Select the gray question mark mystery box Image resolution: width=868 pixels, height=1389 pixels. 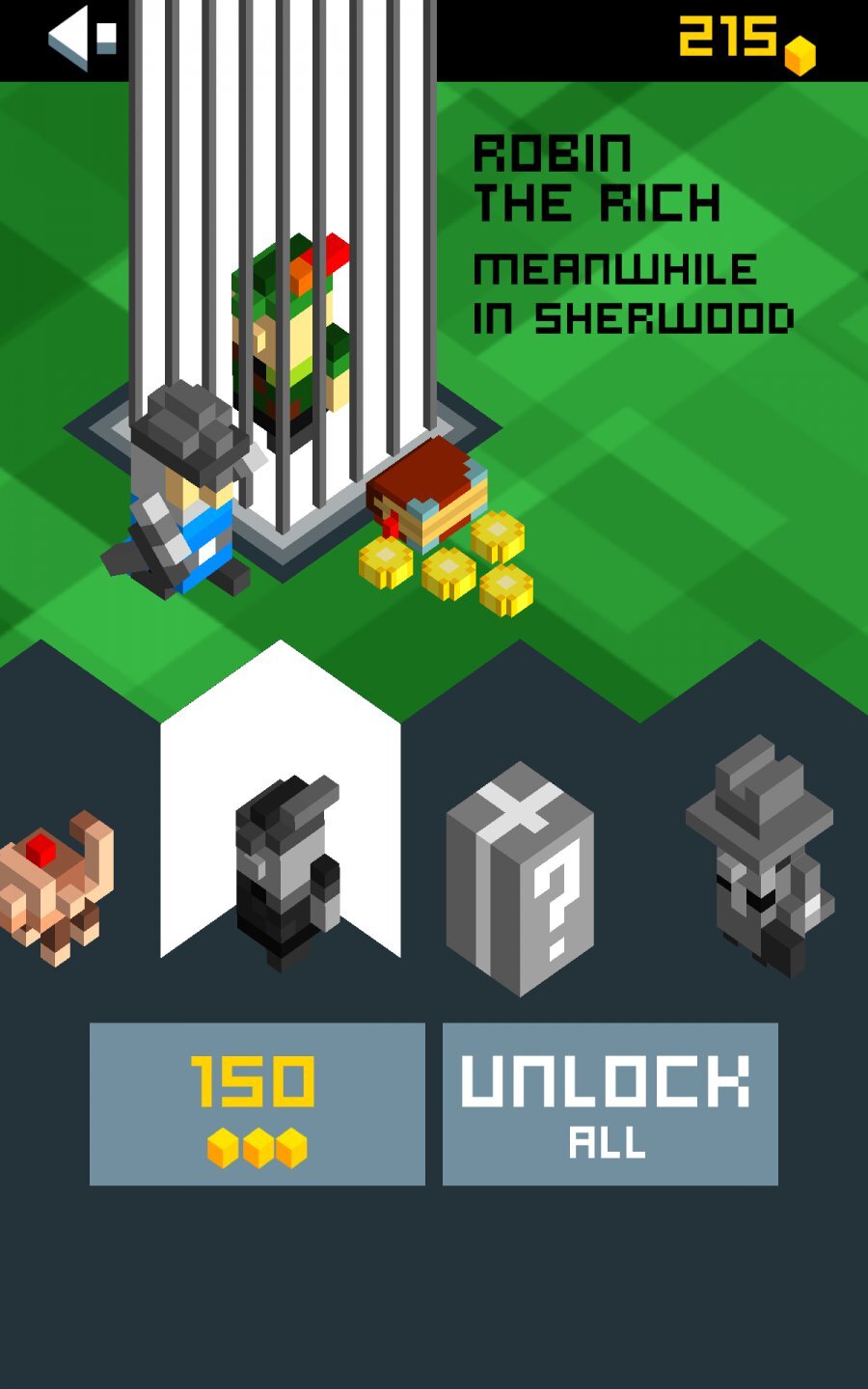coord(520,880)
